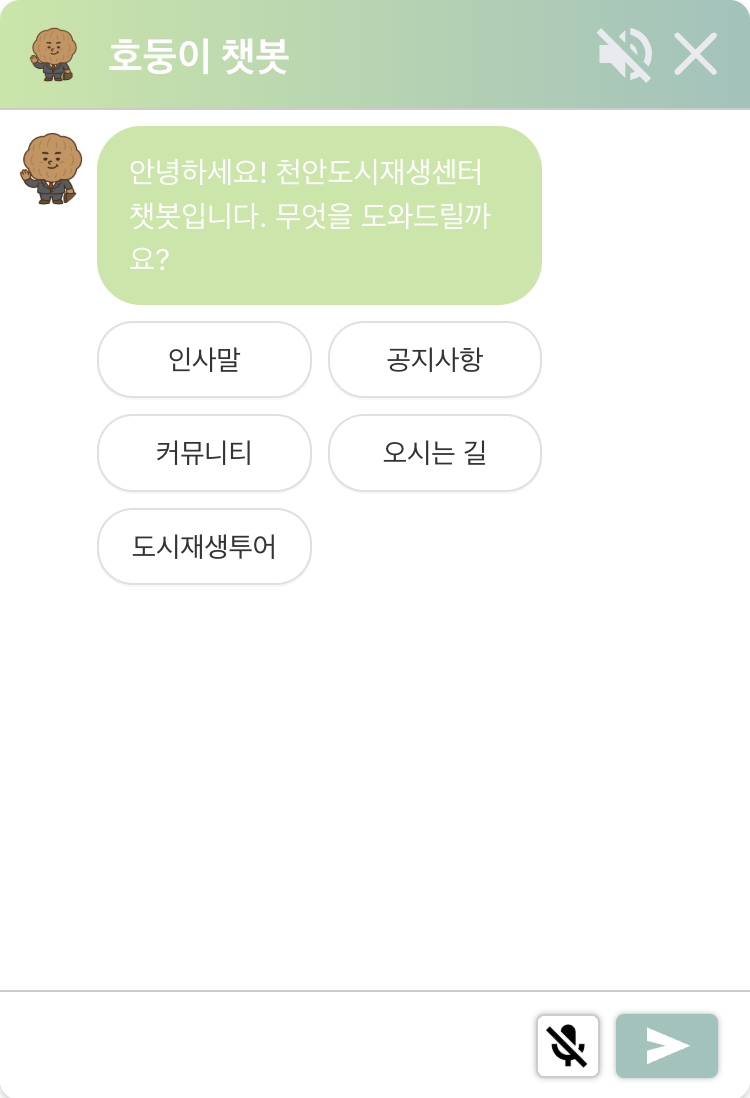Toggle the muted speaker sound icon
The image size is (750, 1098).
point(624,54)
